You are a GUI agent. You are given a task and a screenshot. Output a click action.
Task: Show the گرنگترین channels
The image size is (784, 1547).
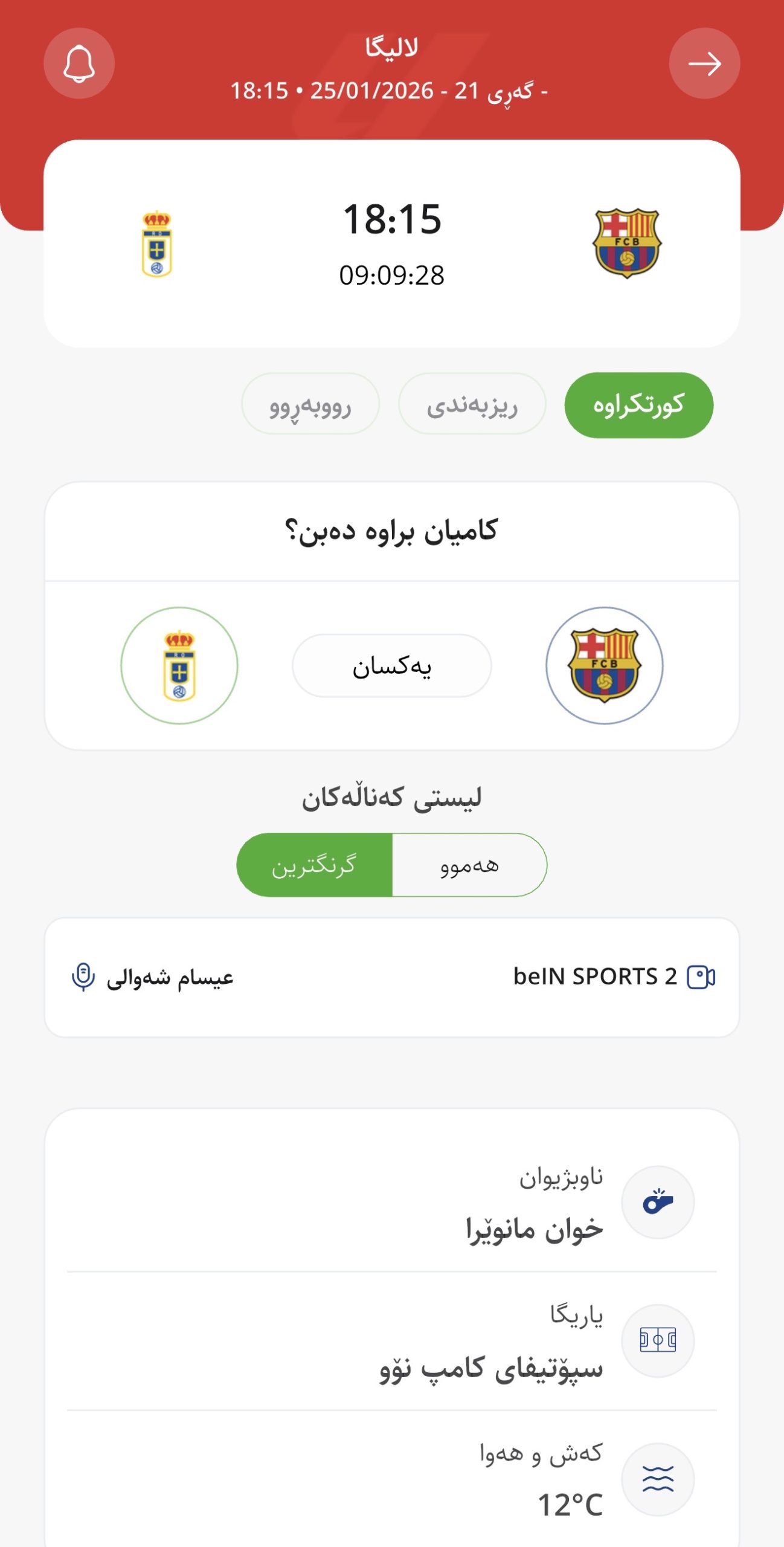point(314,865)
